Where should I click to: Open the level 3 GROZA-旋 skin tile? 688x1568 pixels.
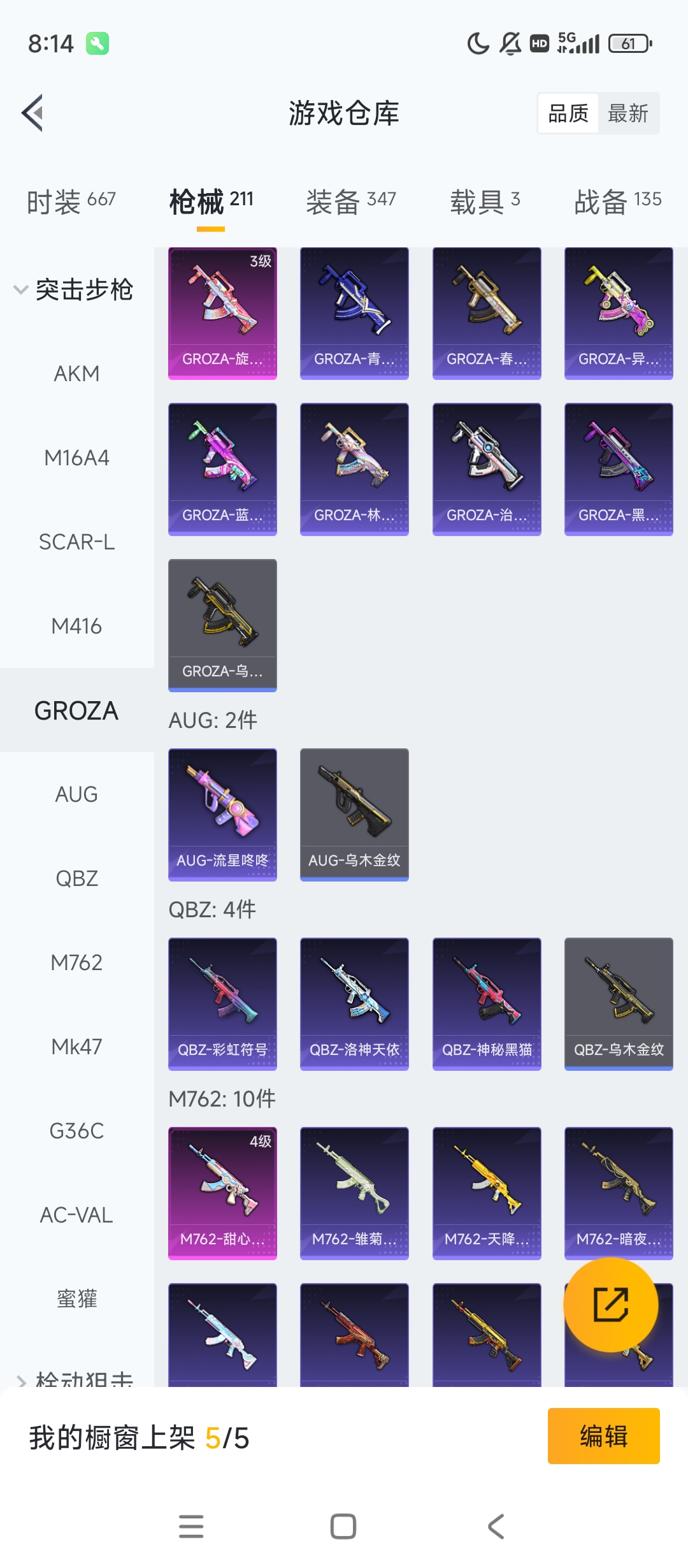[x=222, y=313]
